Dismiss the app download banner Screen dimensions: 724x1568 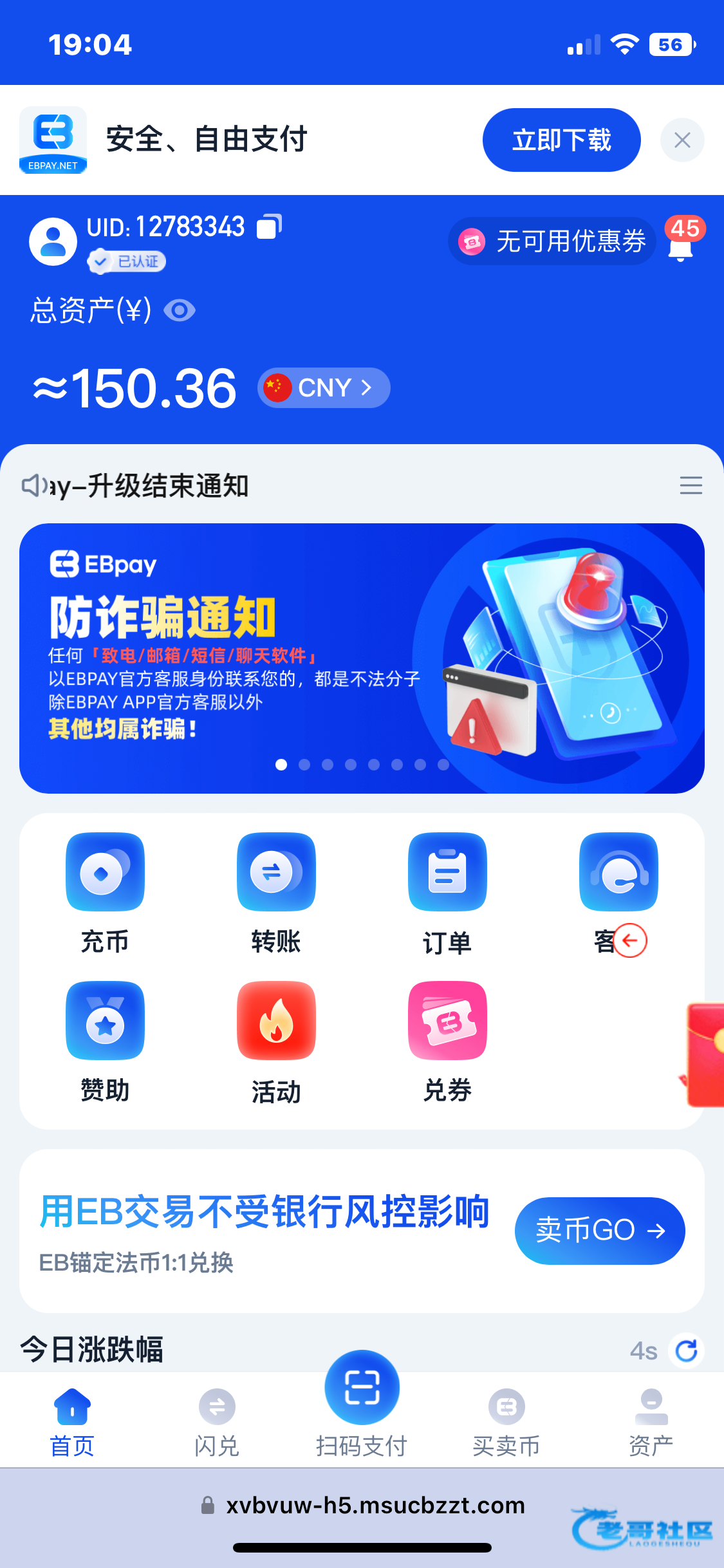click(x=682, y=140)
